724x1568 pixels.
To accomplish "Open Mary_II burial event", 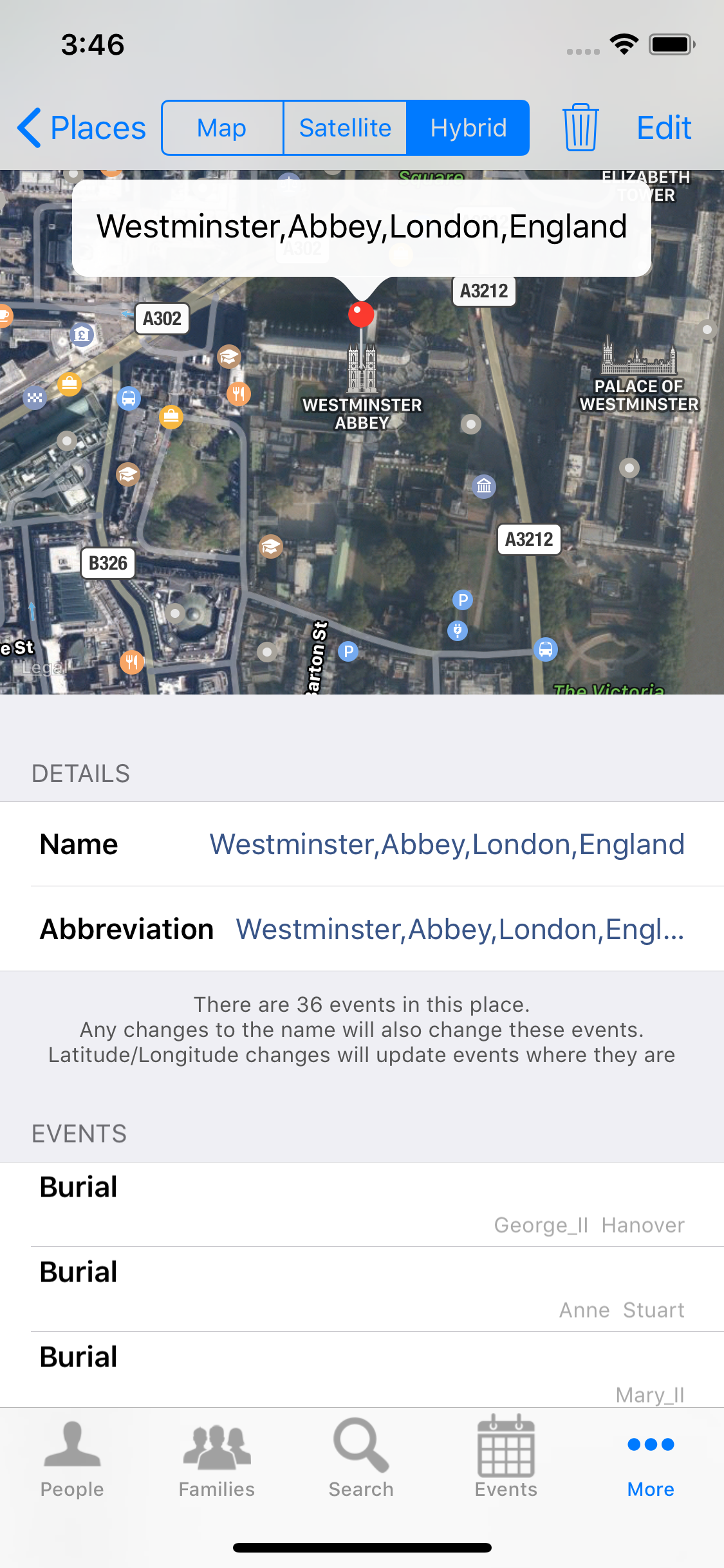I will click(362, 1371).
